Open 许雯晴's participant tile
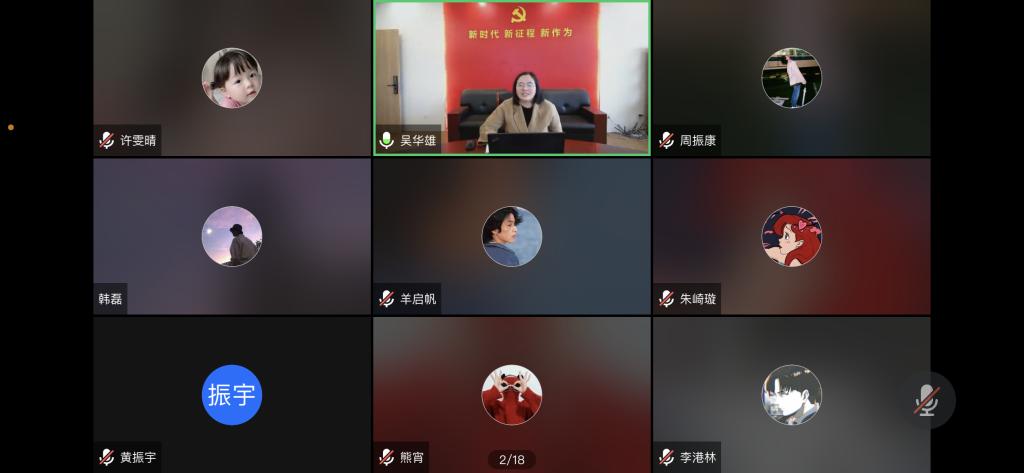The image size is (1024, 473). (x=231, y=77)
